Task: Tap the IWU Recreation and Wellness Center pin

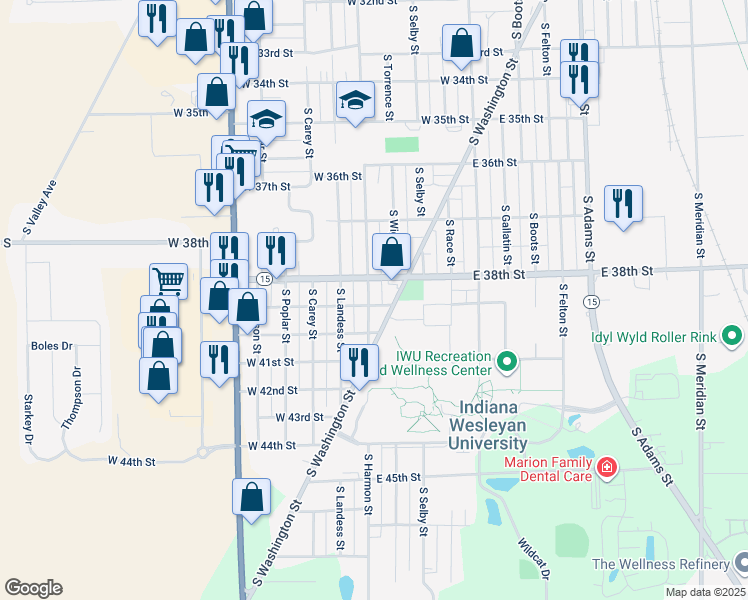Action: click(x=507, y=360)
